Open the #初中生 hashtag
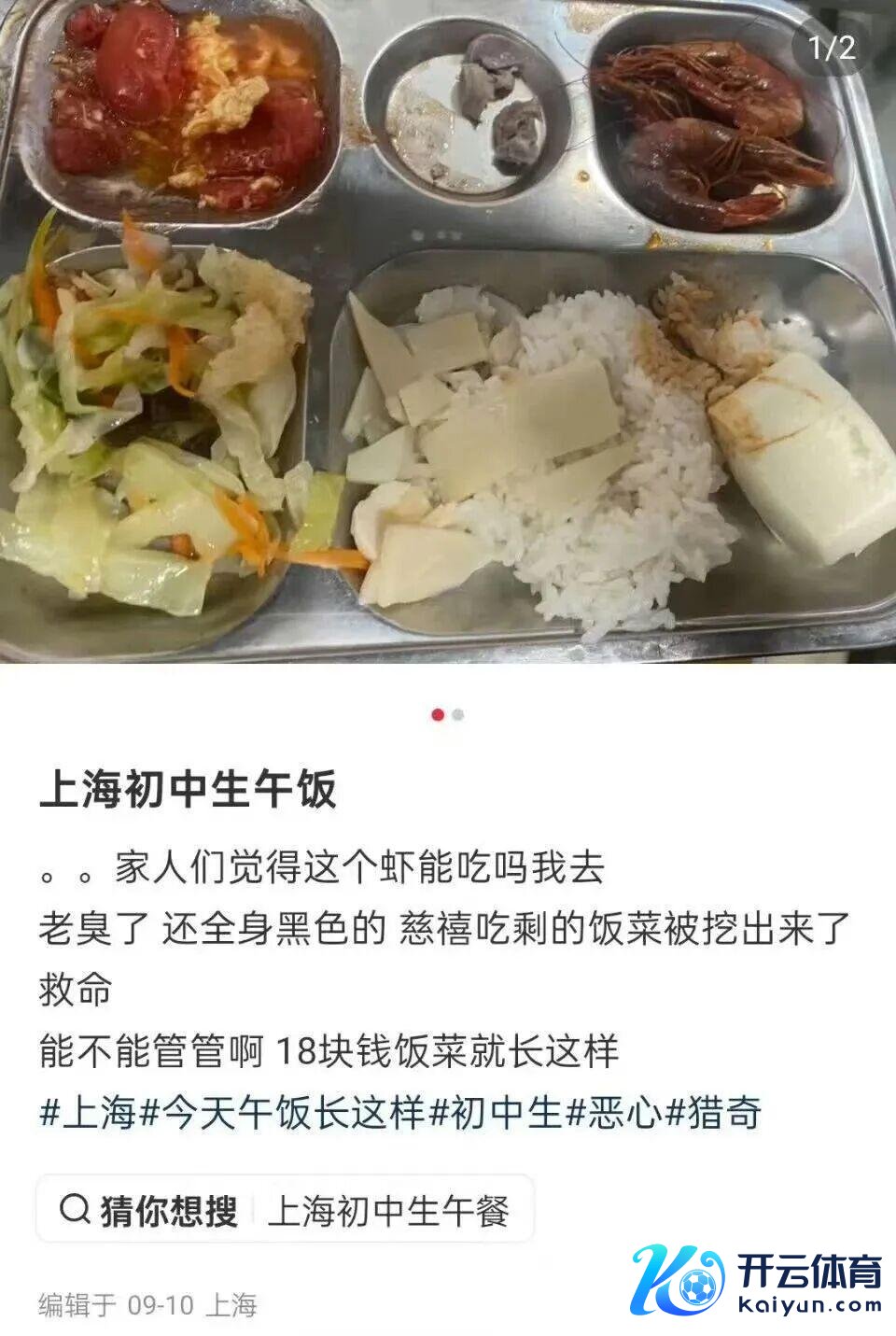Viewport: 896px width, 1336px height. pyautogui.click(x=496, y=1113)
